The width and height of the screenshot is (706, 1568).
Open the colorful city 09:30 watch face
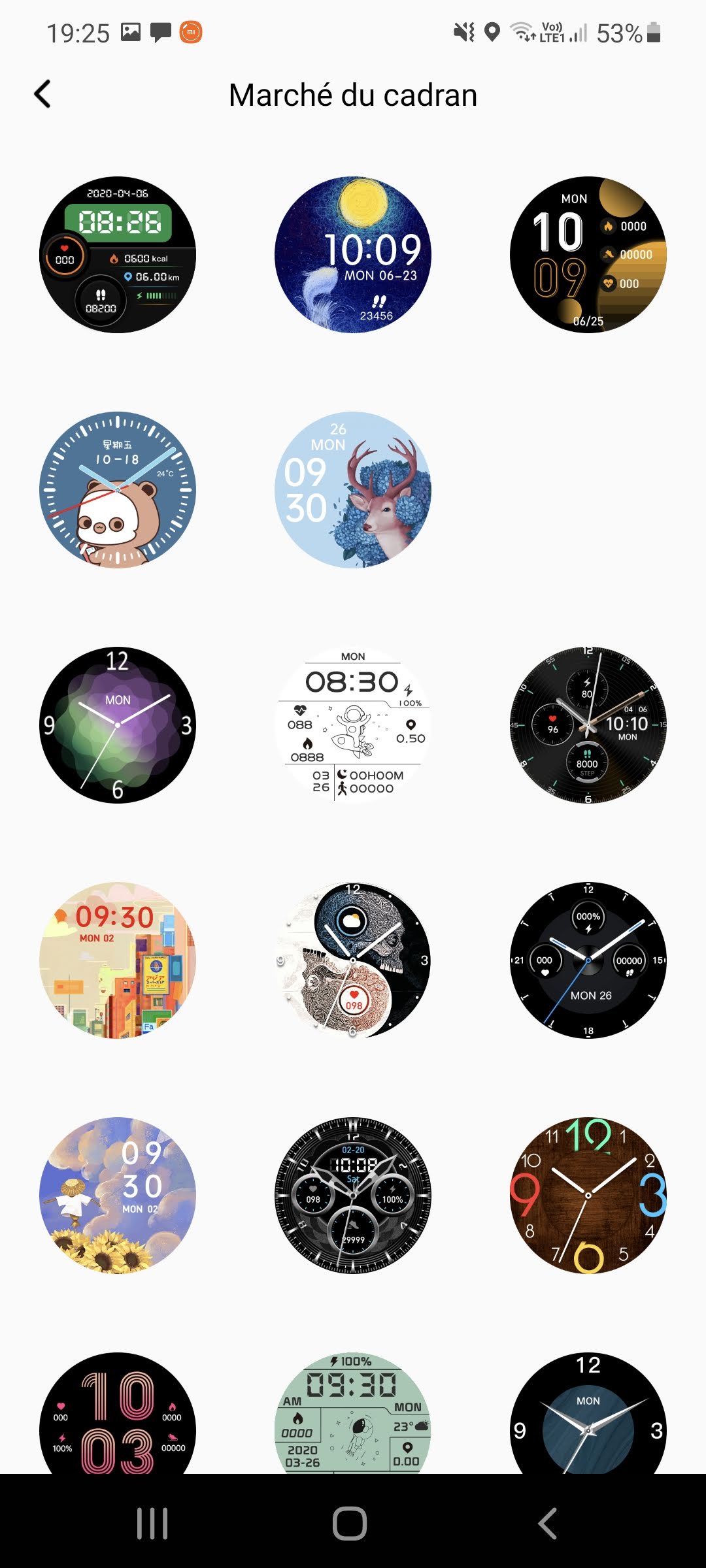point(118,960)
